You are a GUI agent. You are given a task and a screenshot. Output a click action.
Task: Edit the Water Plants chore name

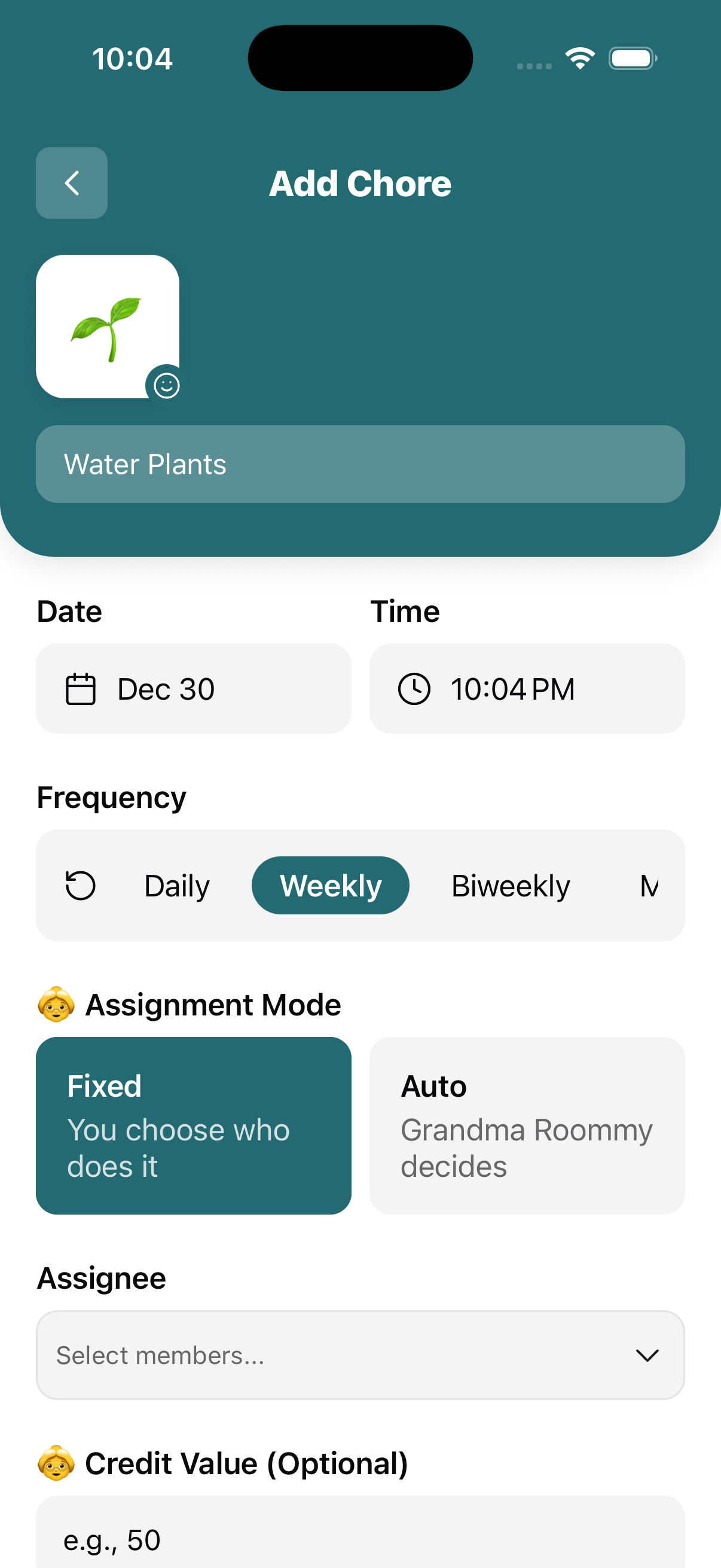[360, 464]
